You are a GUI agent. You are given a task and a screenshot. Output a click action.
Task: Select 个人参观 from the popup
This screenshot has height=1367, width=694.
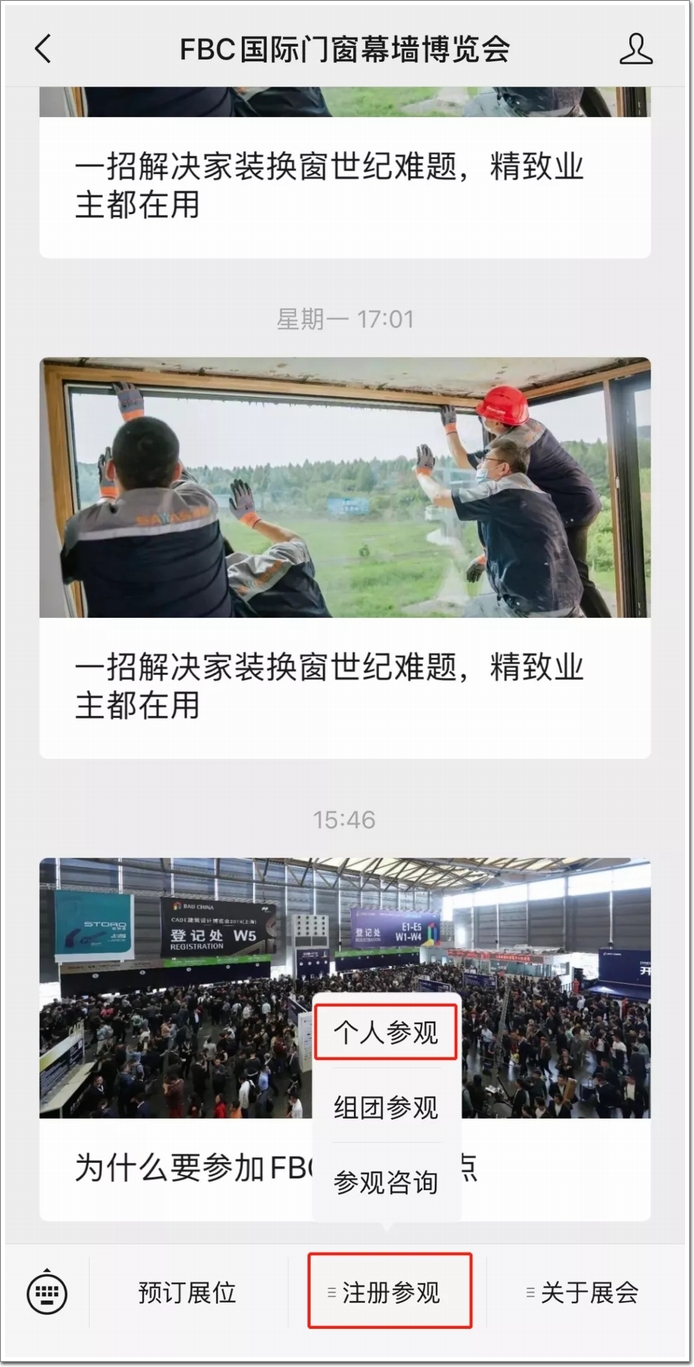tap(386, 1033)
